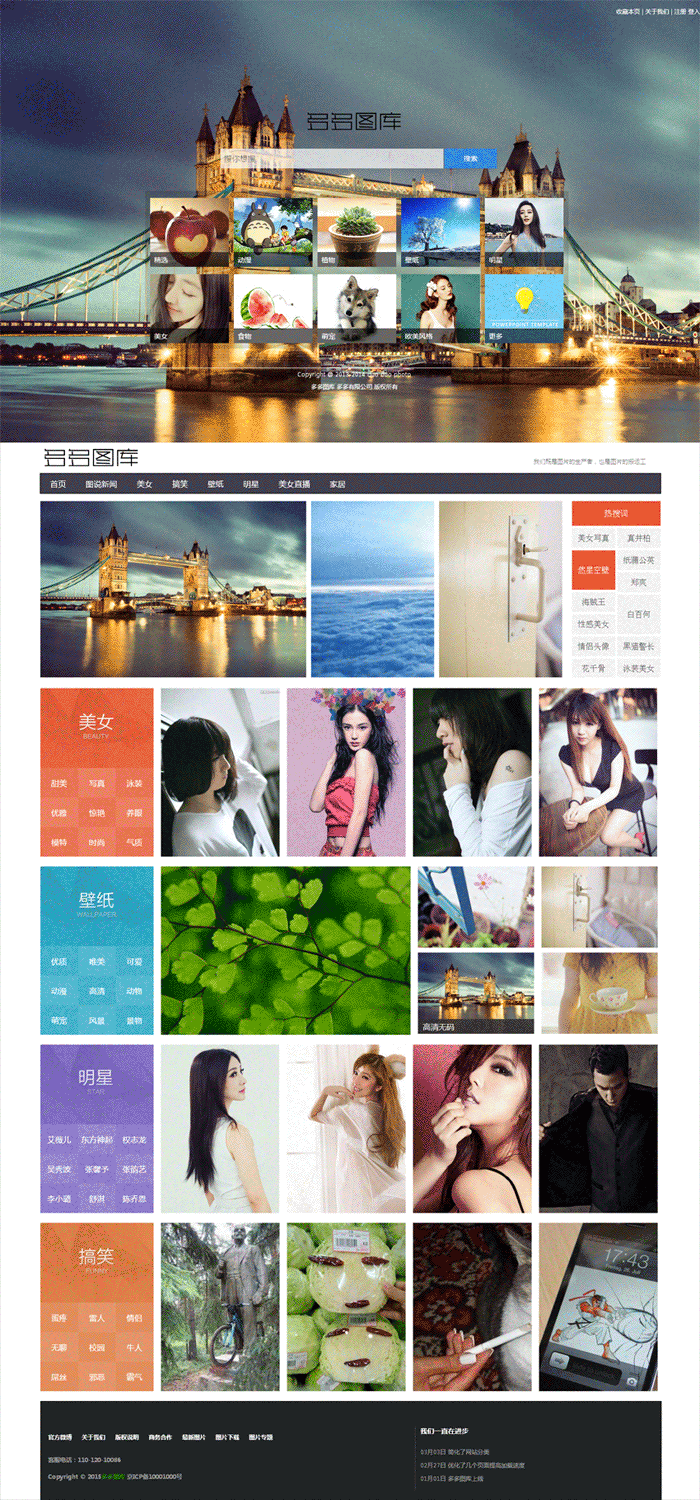Open the 甜美 tag under 美女
This screenshot has width=700, height=1500.
pyautogui.click(x=59, y=783)
